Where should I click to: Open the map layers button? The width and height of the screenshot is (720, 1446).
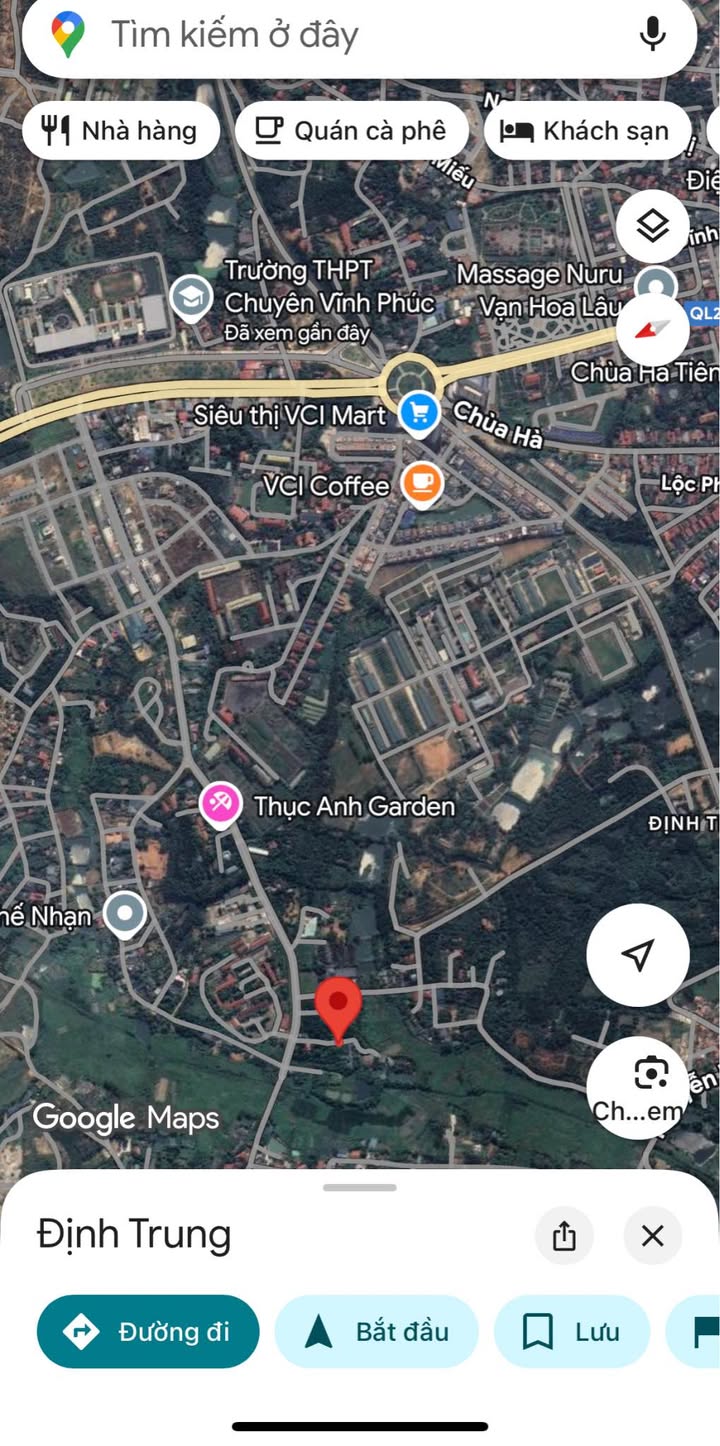[x=653, y=226]
